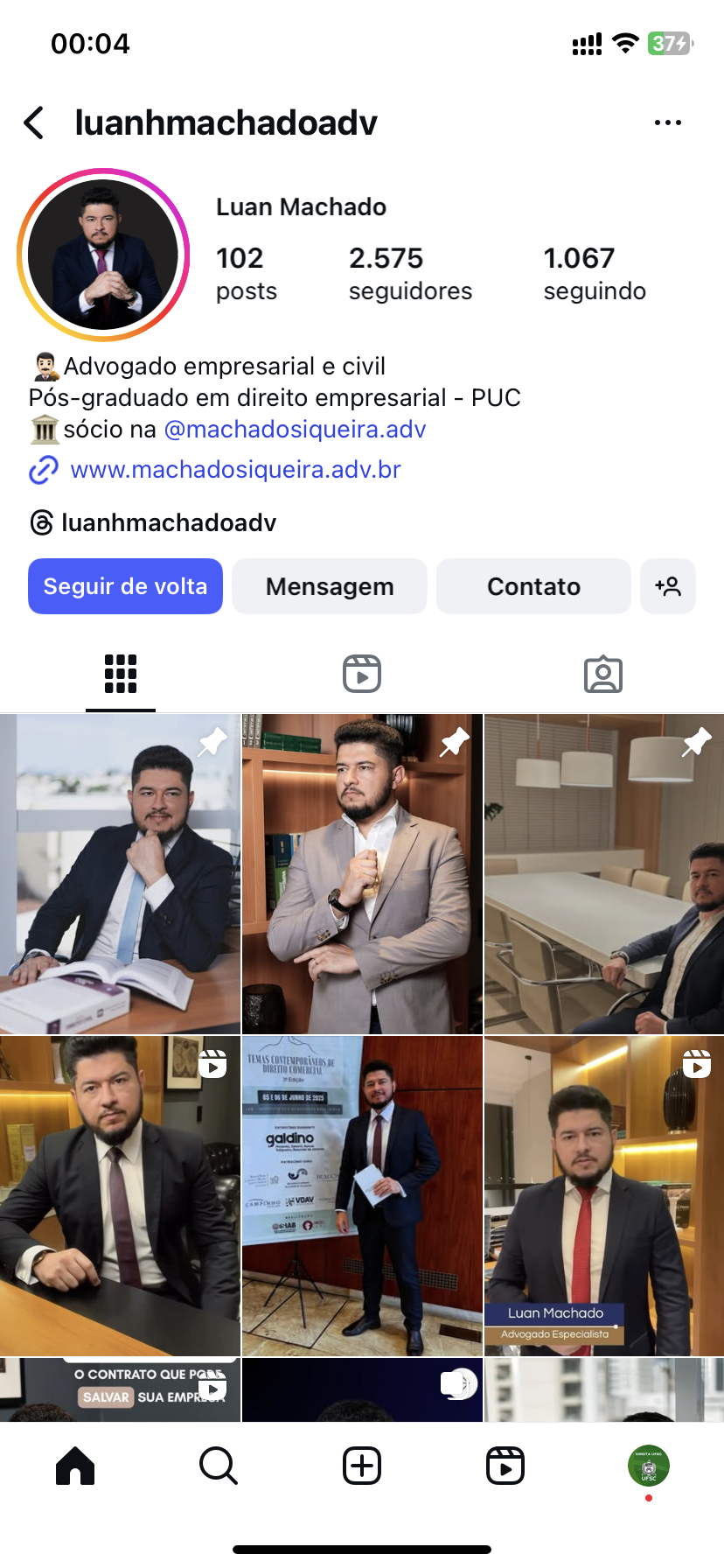Visit www.machadosiqueira.adv.br website link
The width and height of the screenshot is (724, 1568).
tap(235, 470)
